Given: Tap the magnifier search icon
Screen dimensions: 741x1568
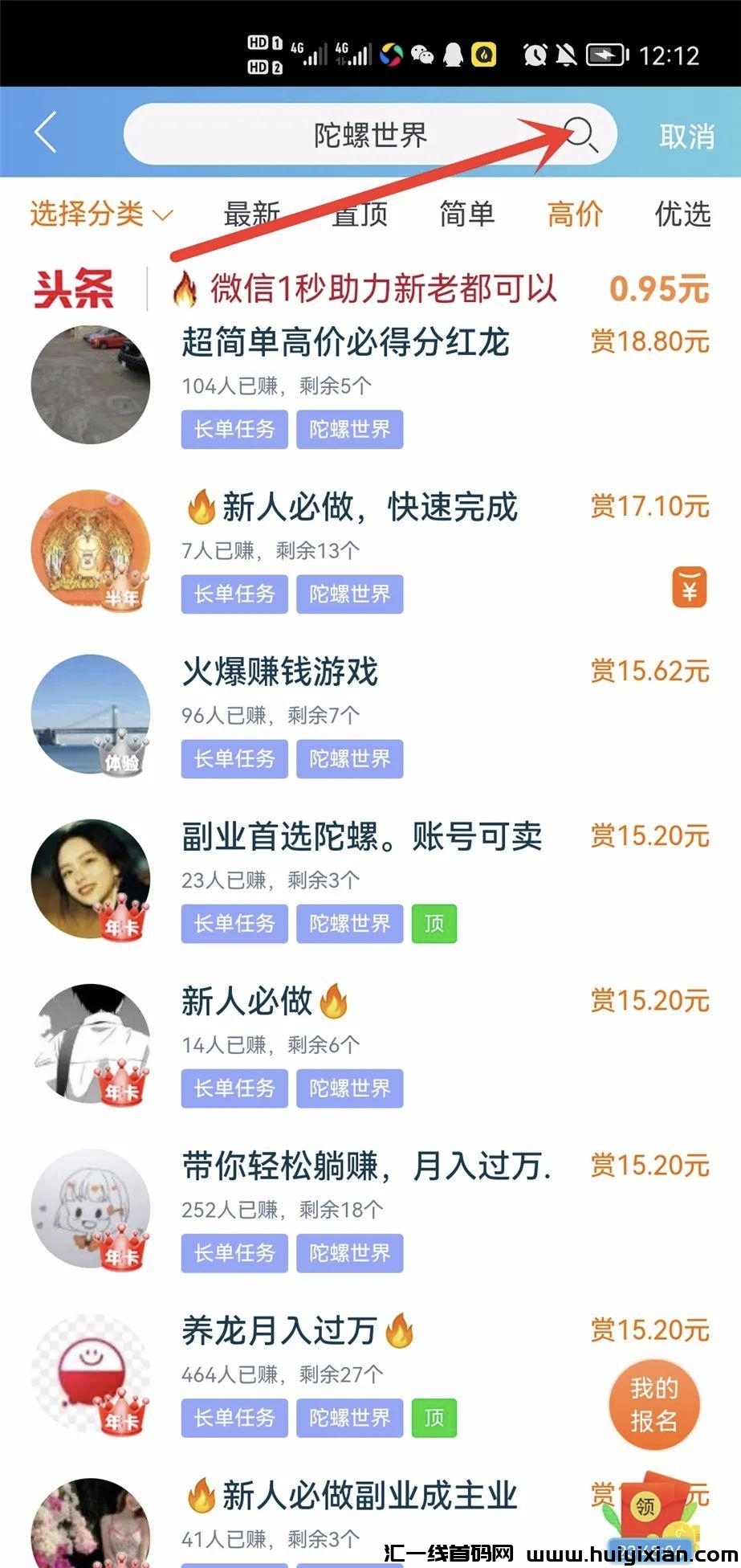Looking at the screenshot, I should point(580,133).
